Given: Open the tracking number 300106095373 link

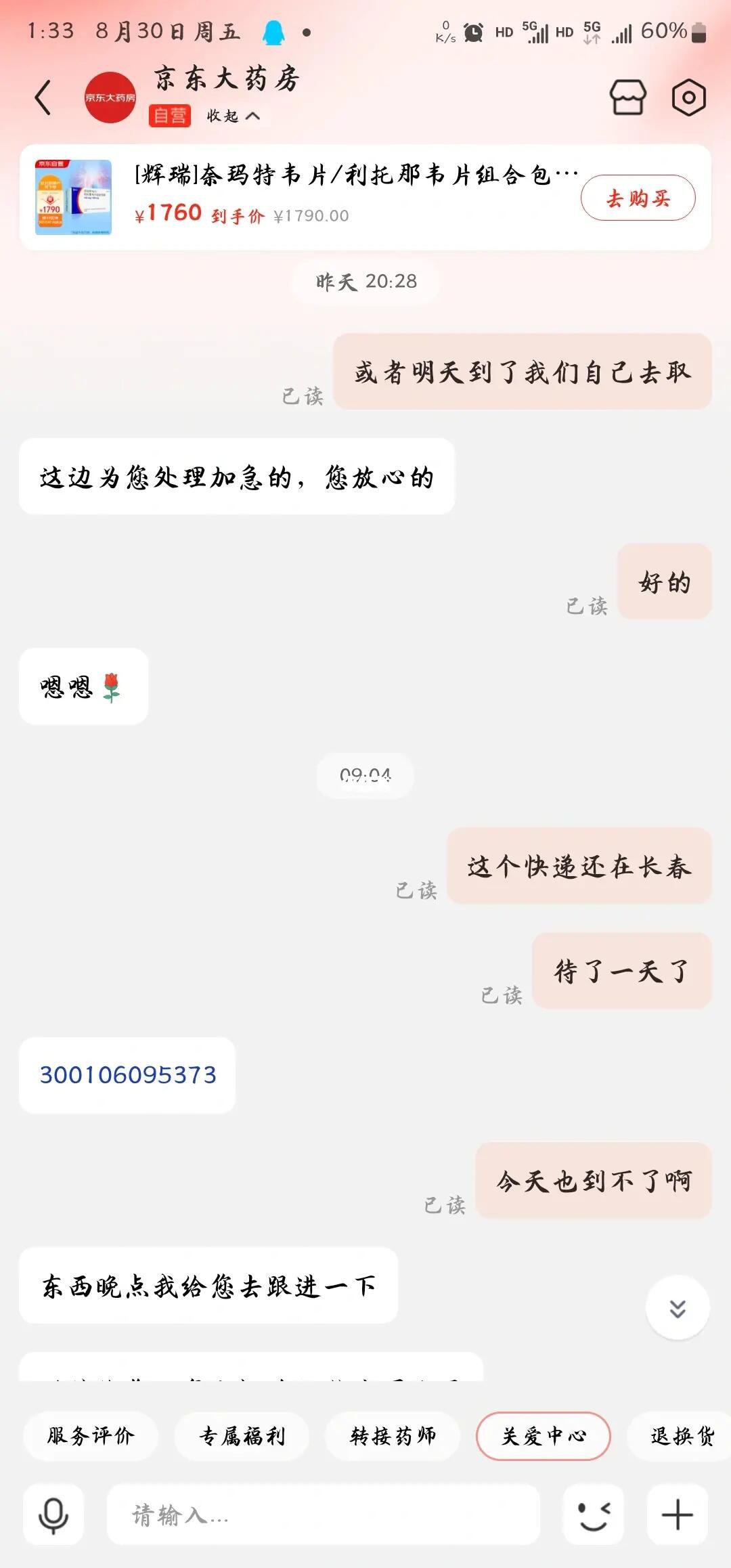Looking at the screenshot, I should coord(127,1074).
